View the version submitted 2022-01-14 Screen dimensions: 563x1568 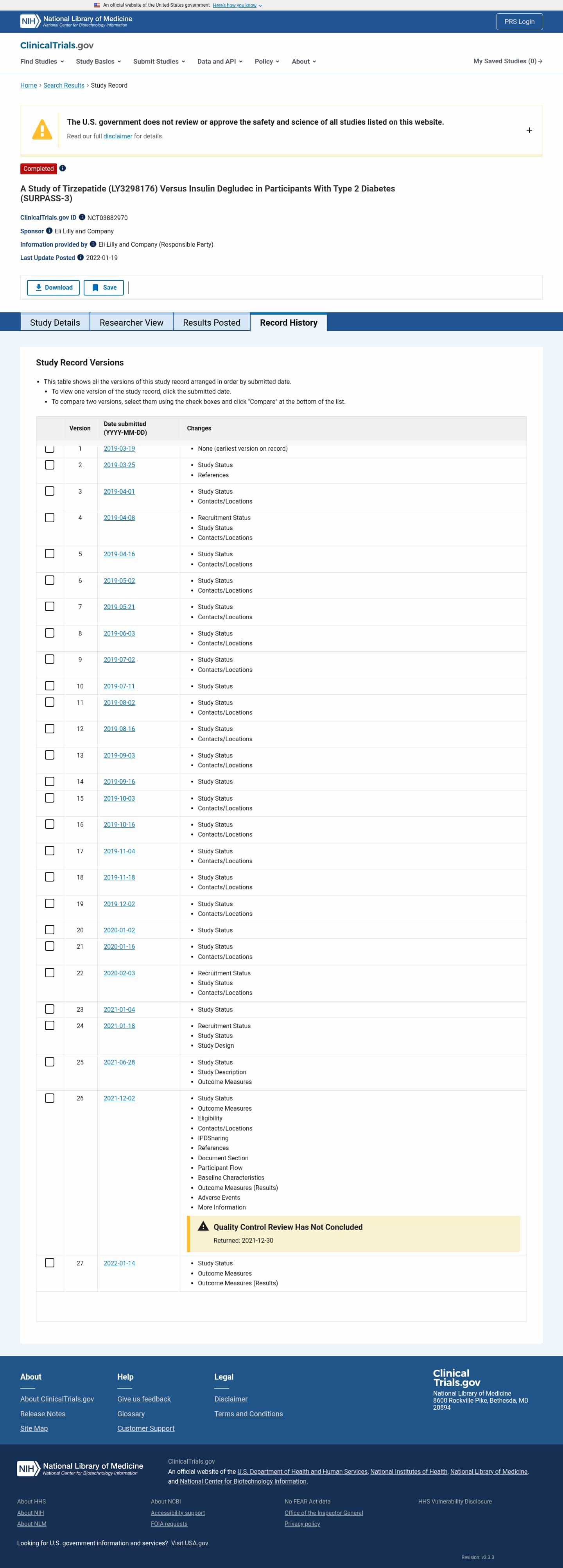(x=119, y=1263)
